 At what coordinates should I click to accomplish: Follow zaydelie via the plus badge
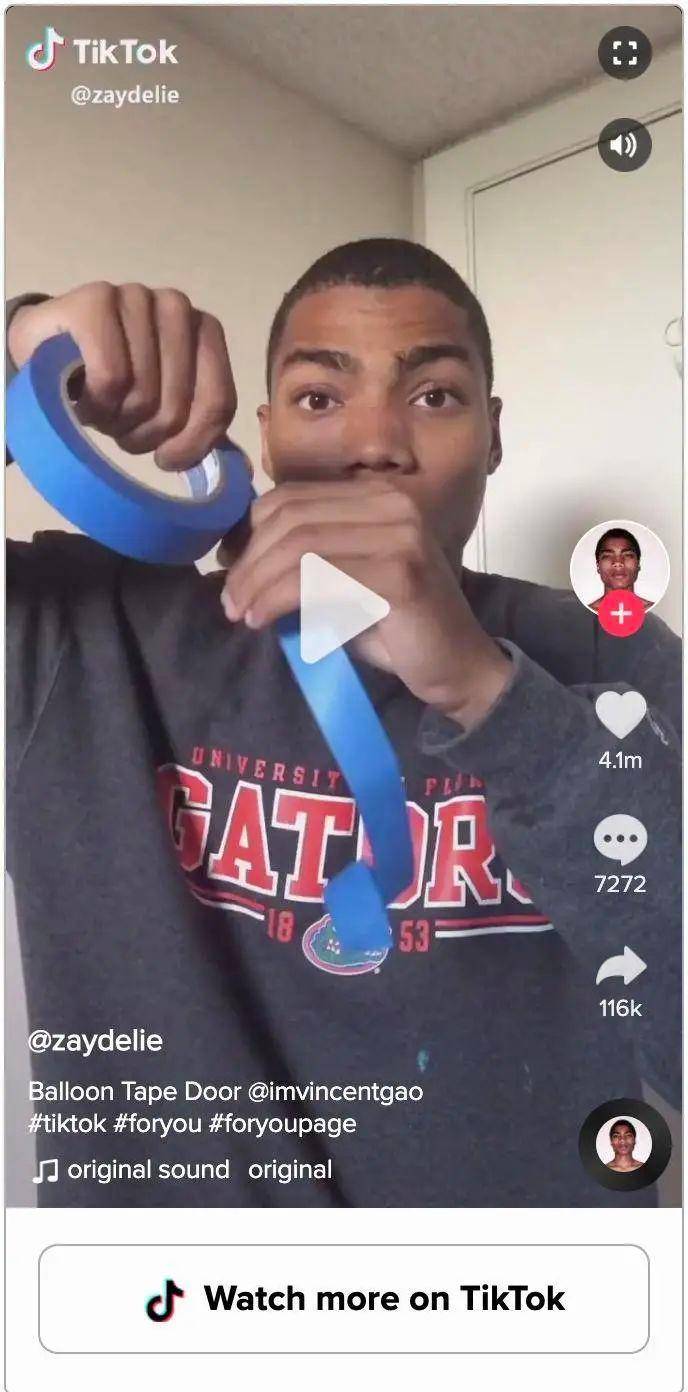[620, 613]
